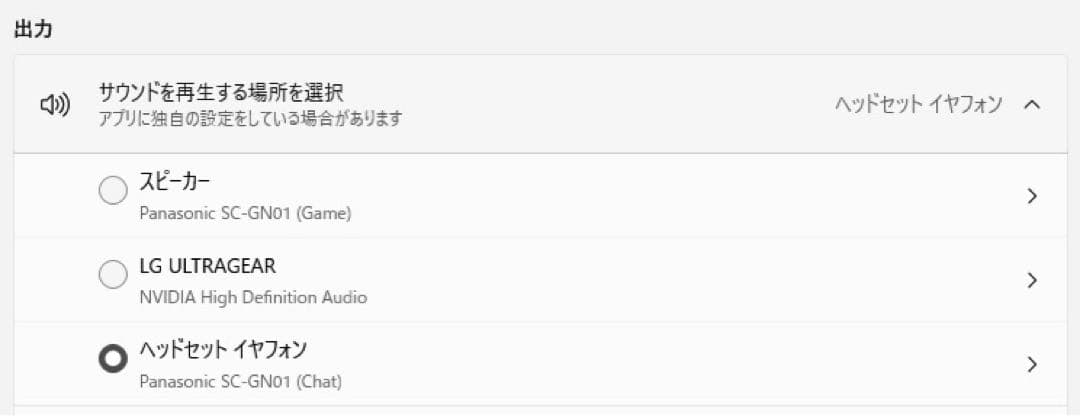Open LG ULTRAGEAR device properties chevron
Viewport: 1080px width, 416px height.
[1032, 281]
